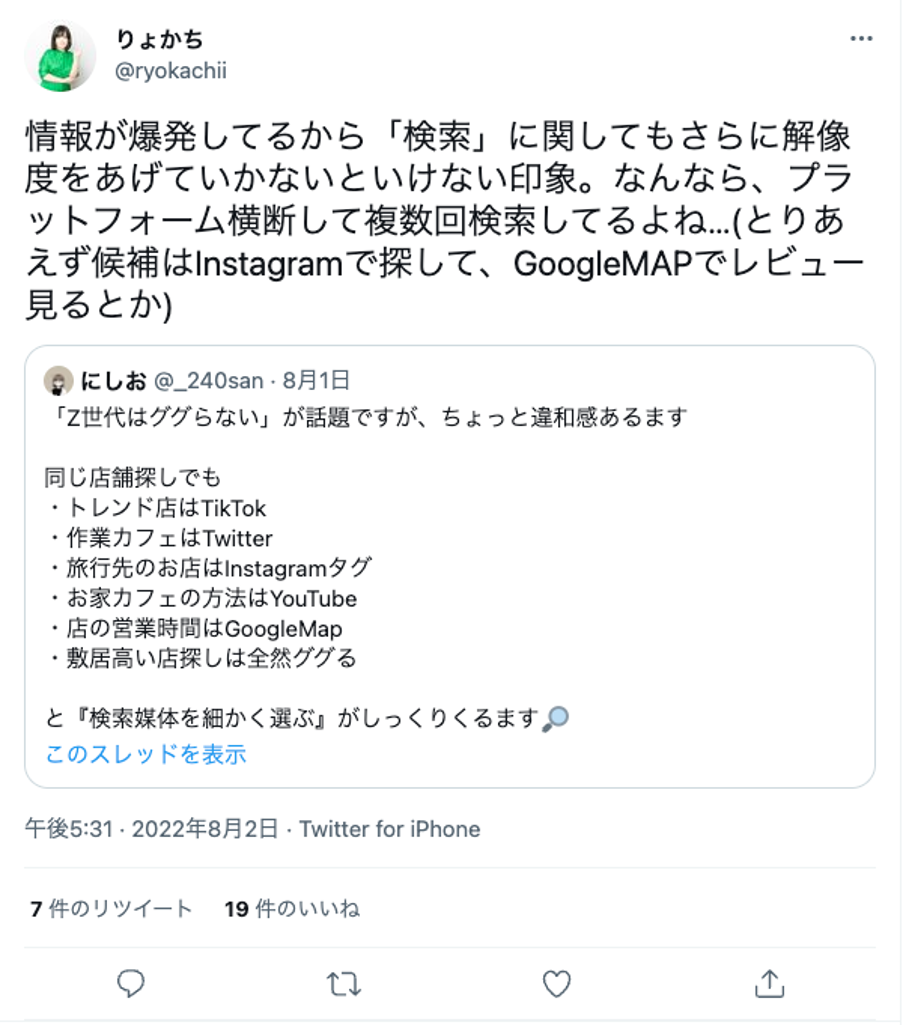This screenshot has width=904, height=1026.
Task: View the 7 件のリツイート list
Action: coord(112,909)
